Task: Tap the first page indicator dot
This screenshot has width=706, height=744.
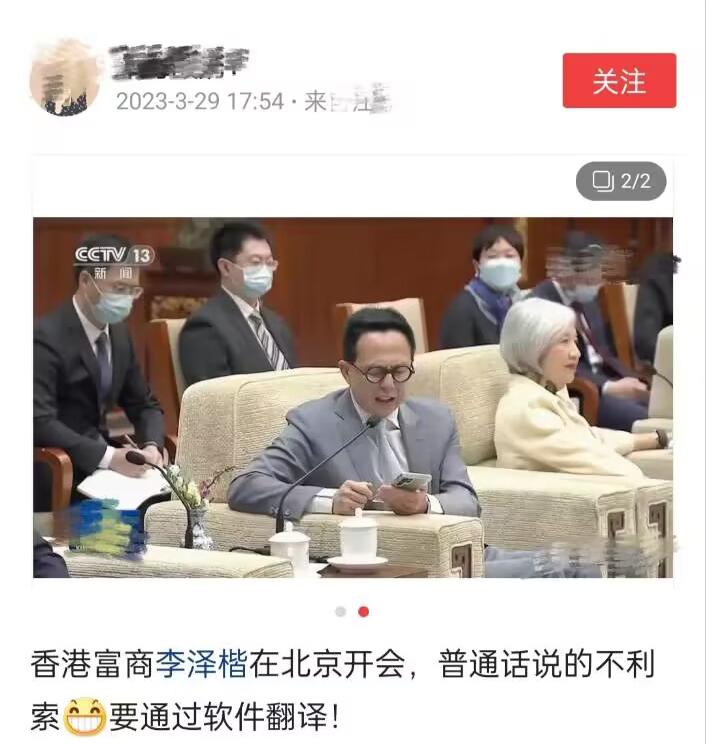Action: click(341, 611)
